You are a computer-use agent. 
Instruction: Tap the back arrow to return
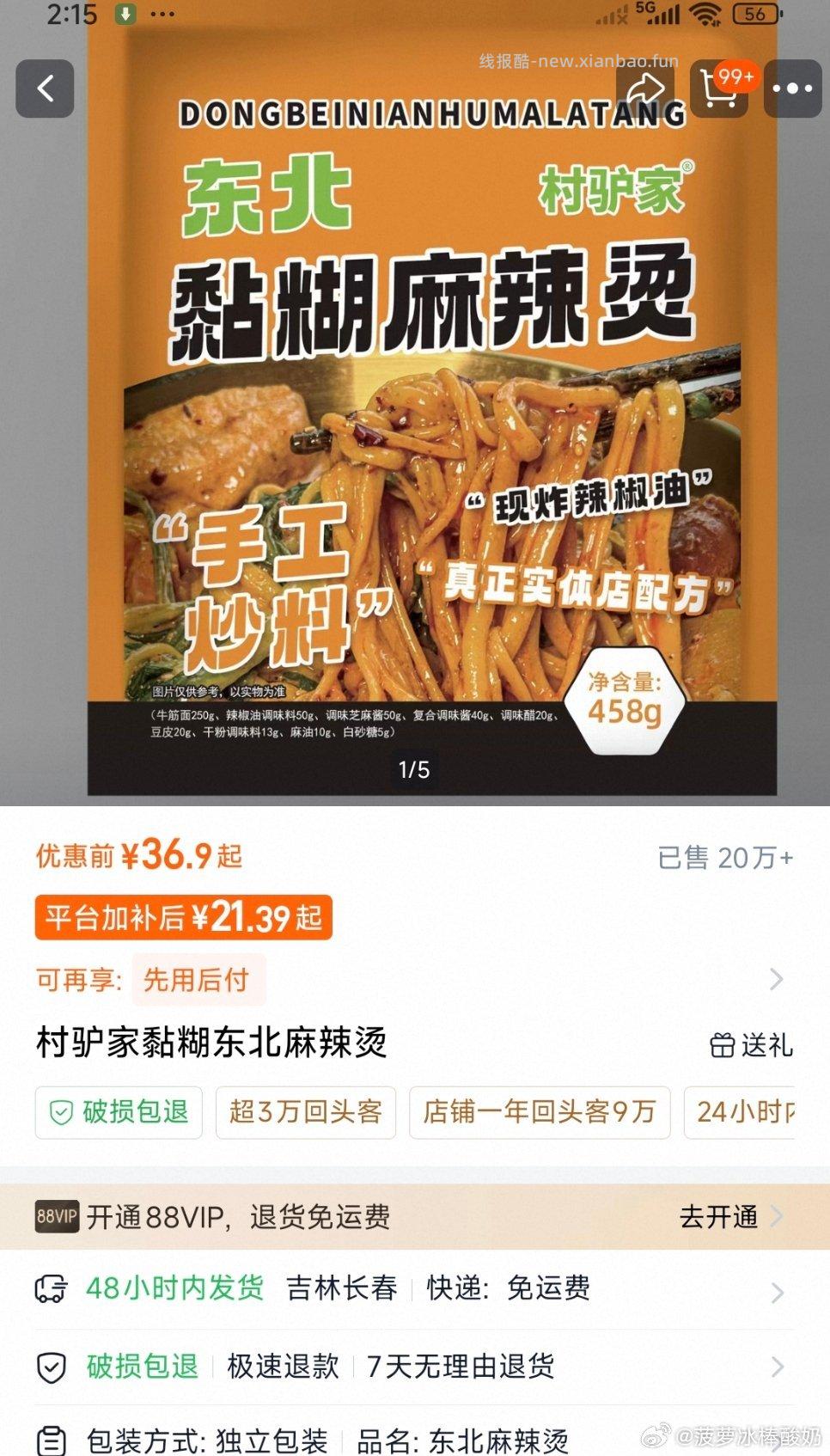45,89
